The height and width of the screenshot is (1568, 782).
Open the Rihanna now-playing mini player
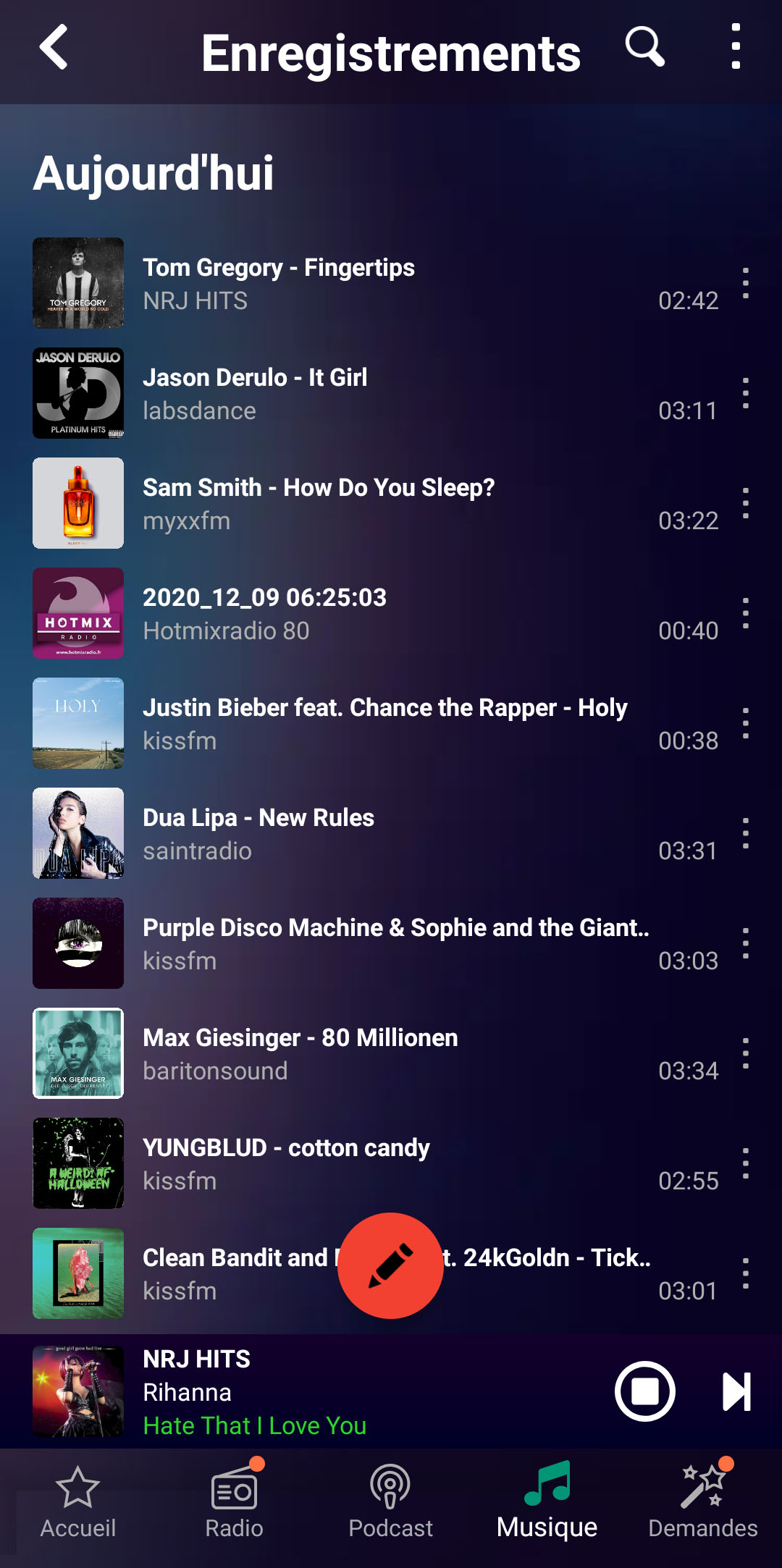tap(326, 1391)
